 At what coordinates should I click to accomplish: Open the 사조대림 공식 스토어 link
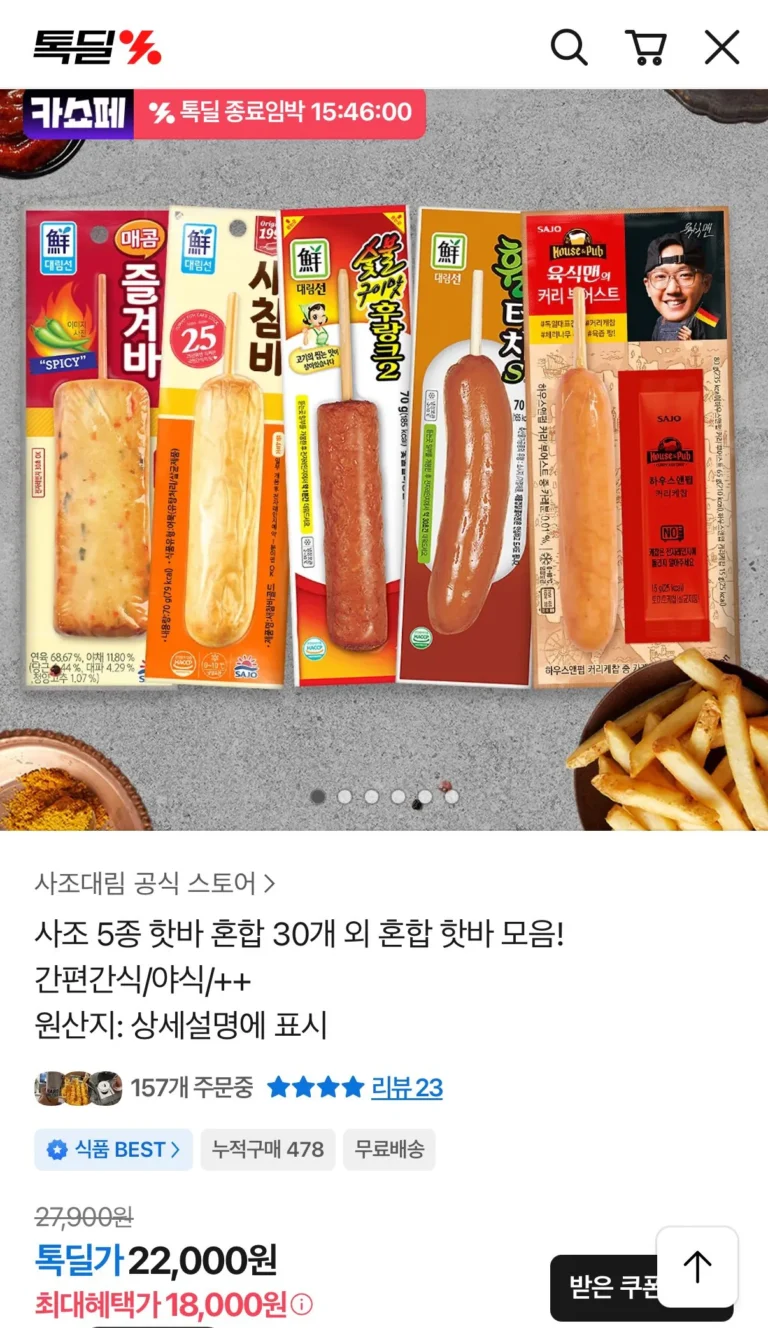[155, 883]
